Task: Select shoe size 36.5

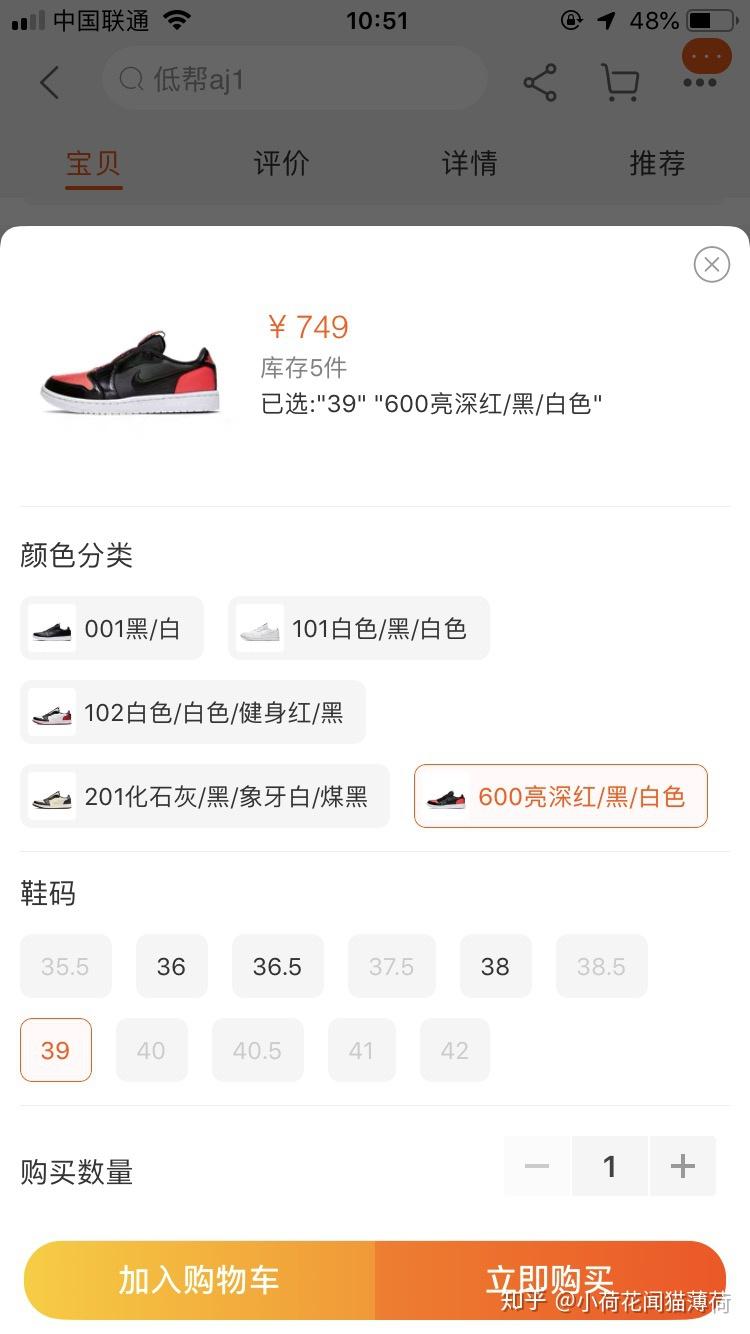Action: [277, 967]
